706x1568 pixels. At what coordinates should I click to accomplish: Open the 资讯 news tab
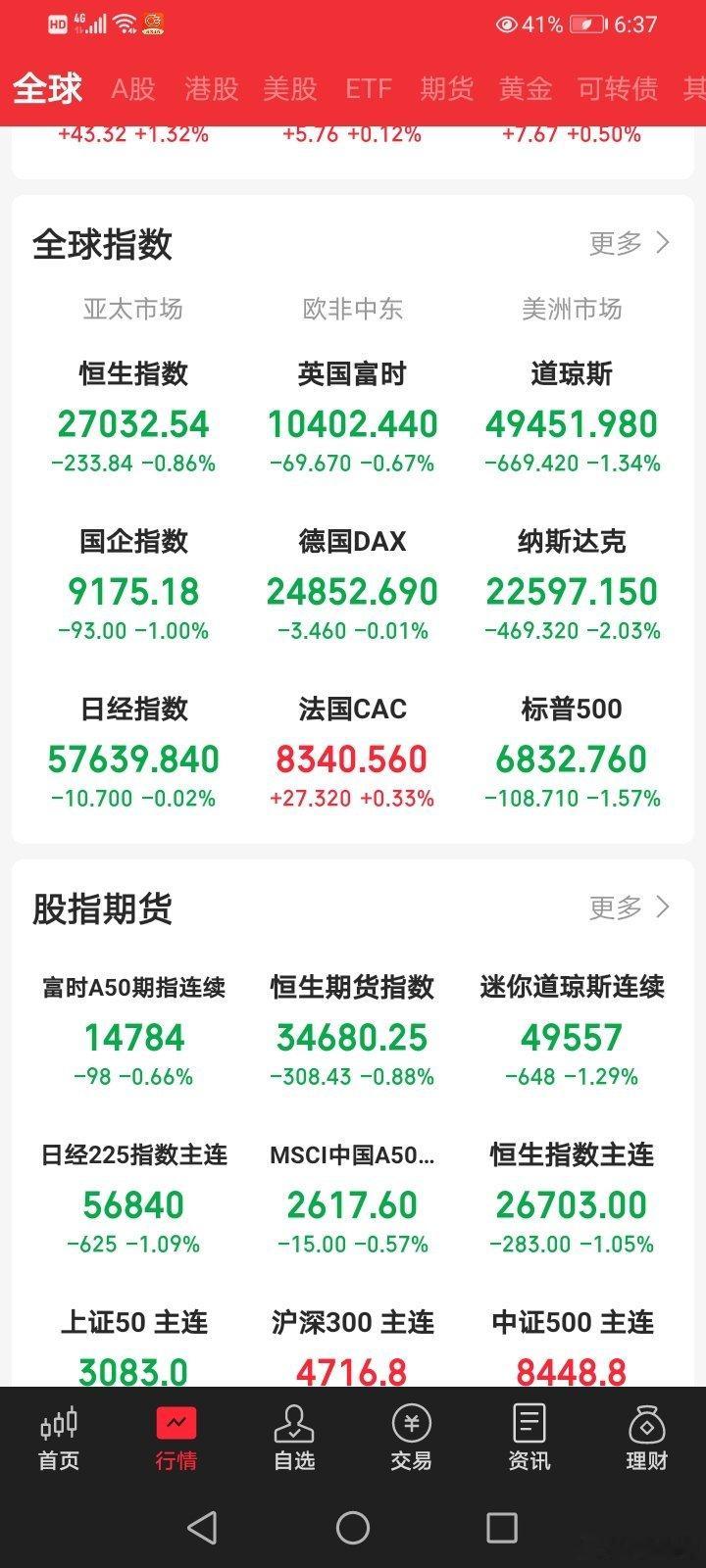pos(529,1439)
